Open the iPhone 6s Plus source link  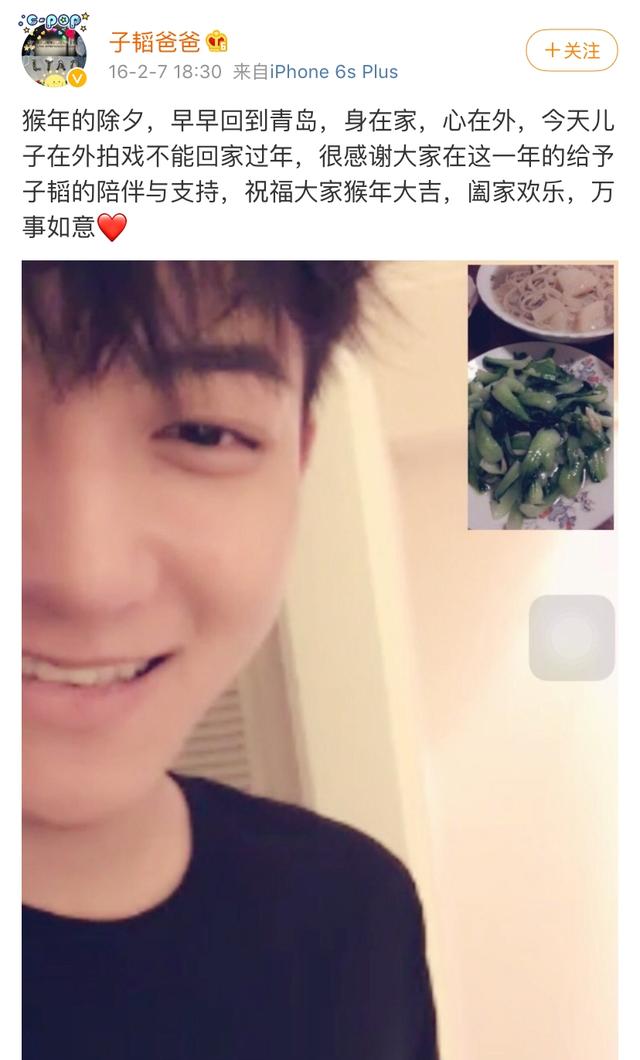(x=334, y=72)
